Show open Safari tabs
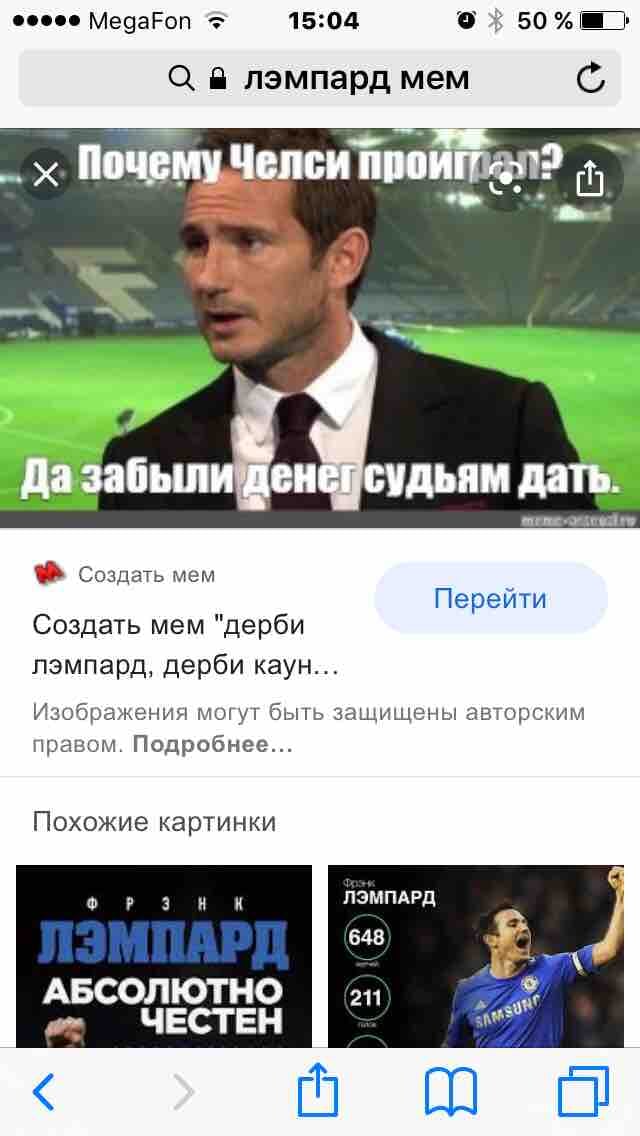 [583, 1091]
